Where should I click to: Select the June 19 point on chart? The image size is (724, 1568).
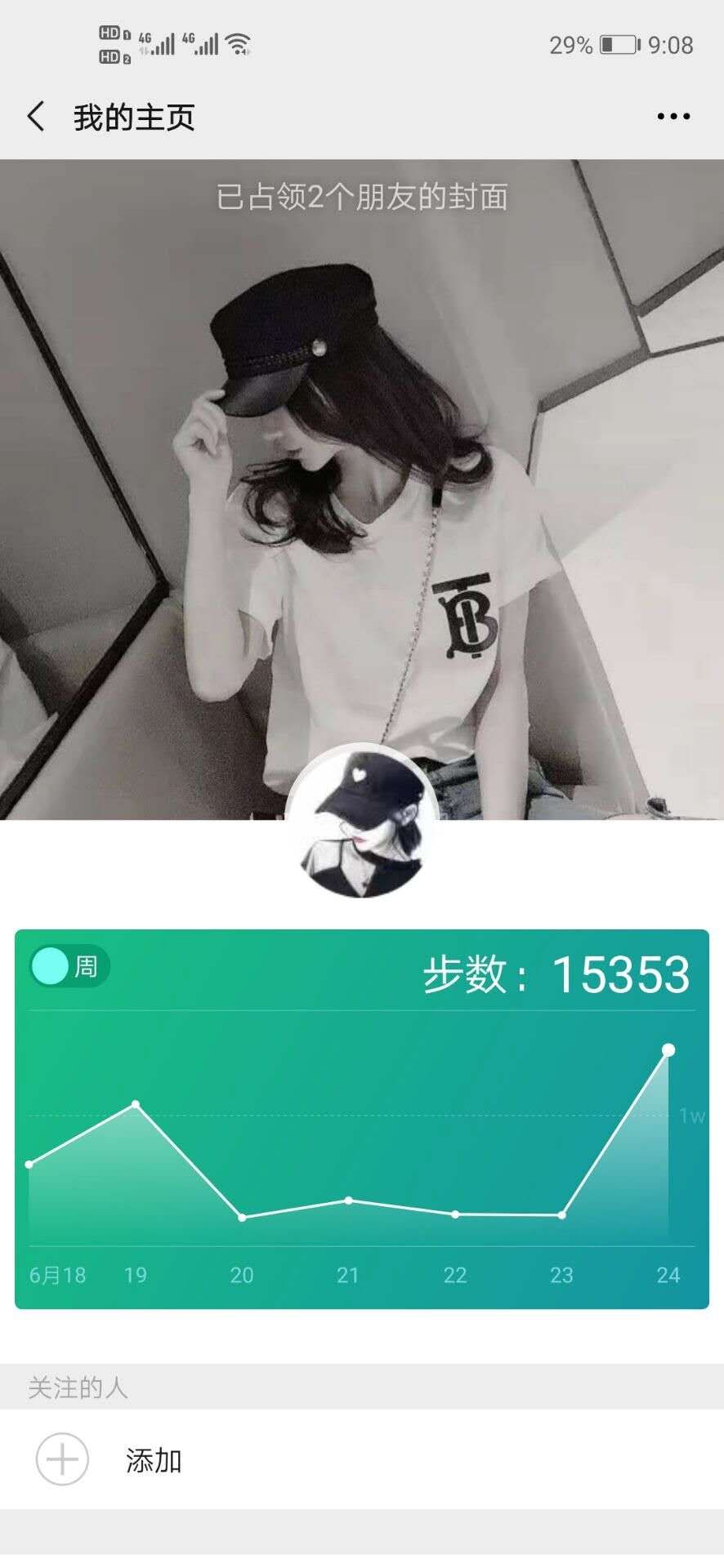(x=136, y=1105)
